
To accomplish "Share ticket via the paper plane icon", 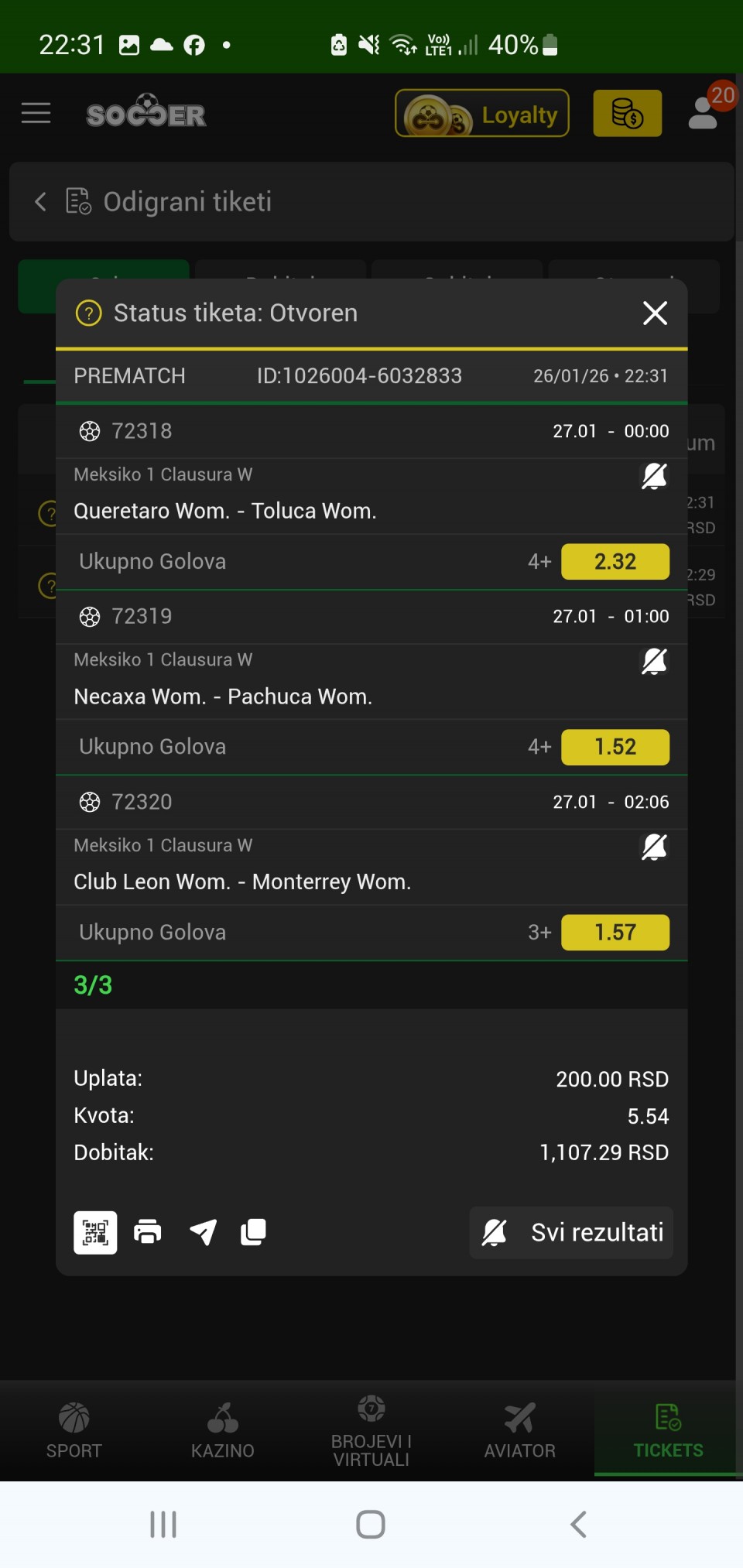I will point(203,1231).
